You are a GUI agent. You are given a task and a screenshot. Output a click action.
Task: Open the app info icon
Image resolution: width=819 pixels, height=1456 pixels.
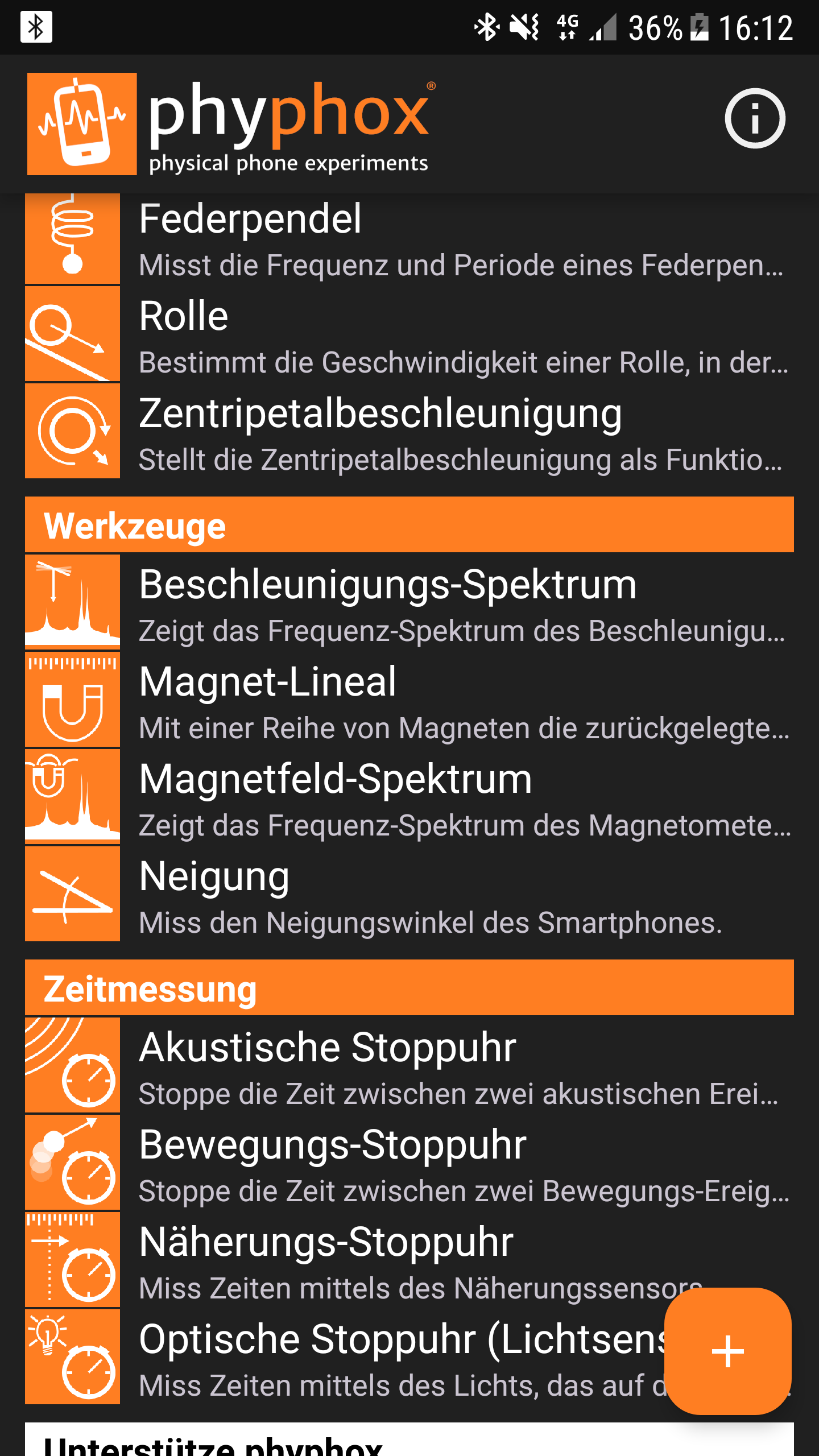pyautogui.click(x=754, y=119)
